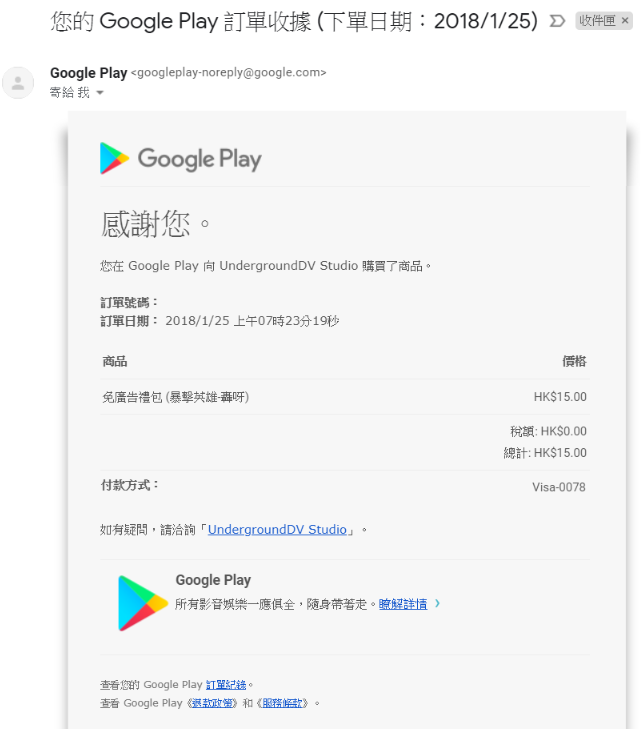The height and width of the screenshot is (729, 643).
Task: Remove the 收件匣 label with its x
Action: tap(625, 21)
